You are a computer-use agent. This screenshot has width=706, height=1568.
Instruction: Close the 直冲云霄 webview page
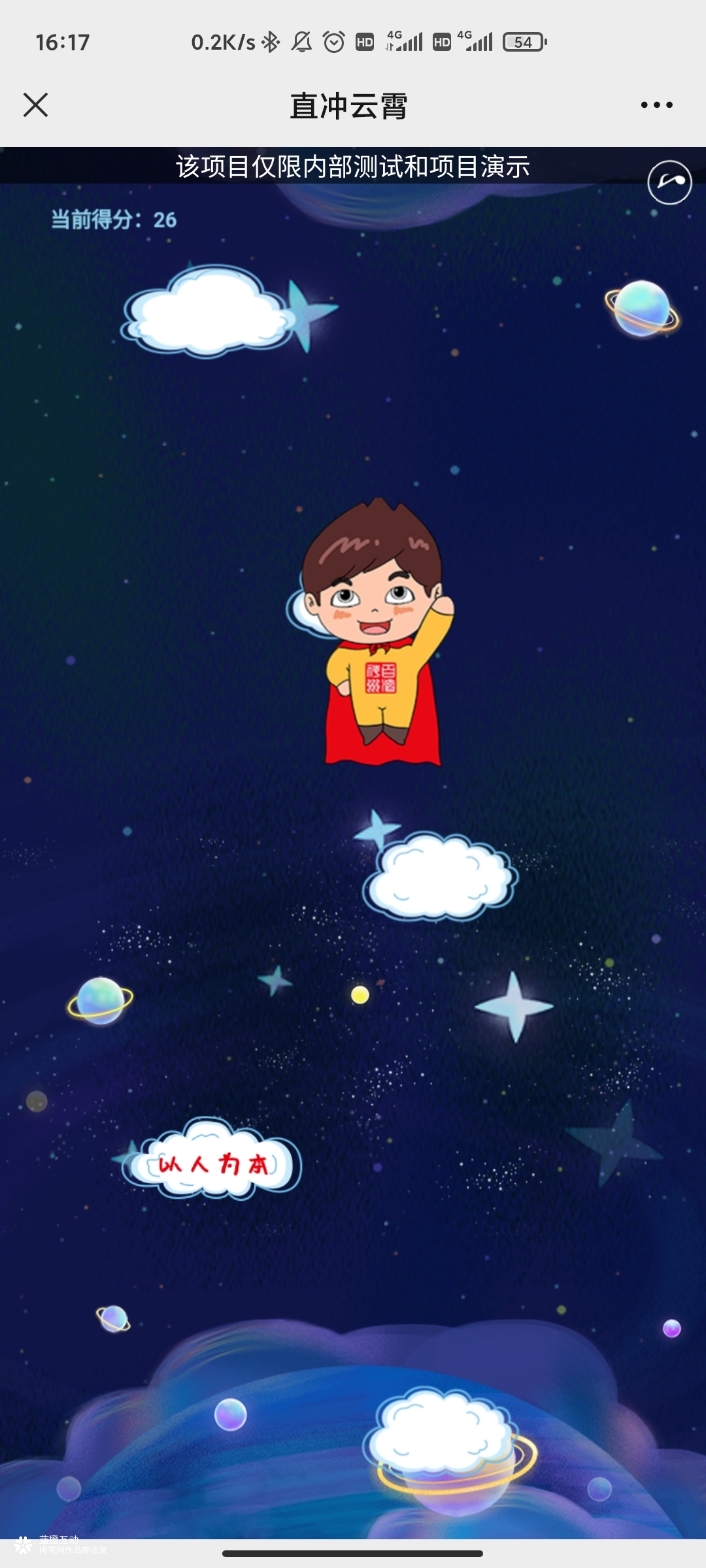tap(35, 105)
